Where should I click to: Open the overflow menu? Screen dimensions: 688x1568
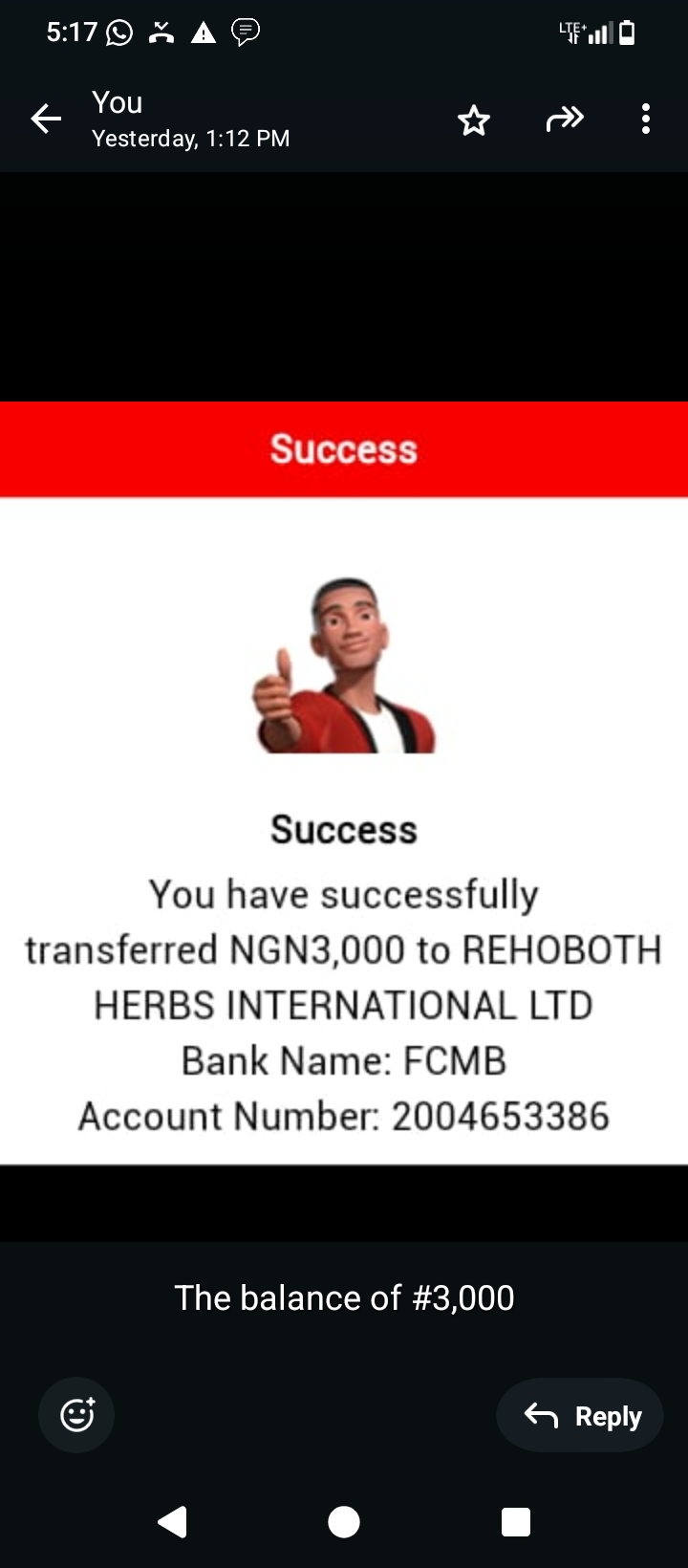click(646, 120)
